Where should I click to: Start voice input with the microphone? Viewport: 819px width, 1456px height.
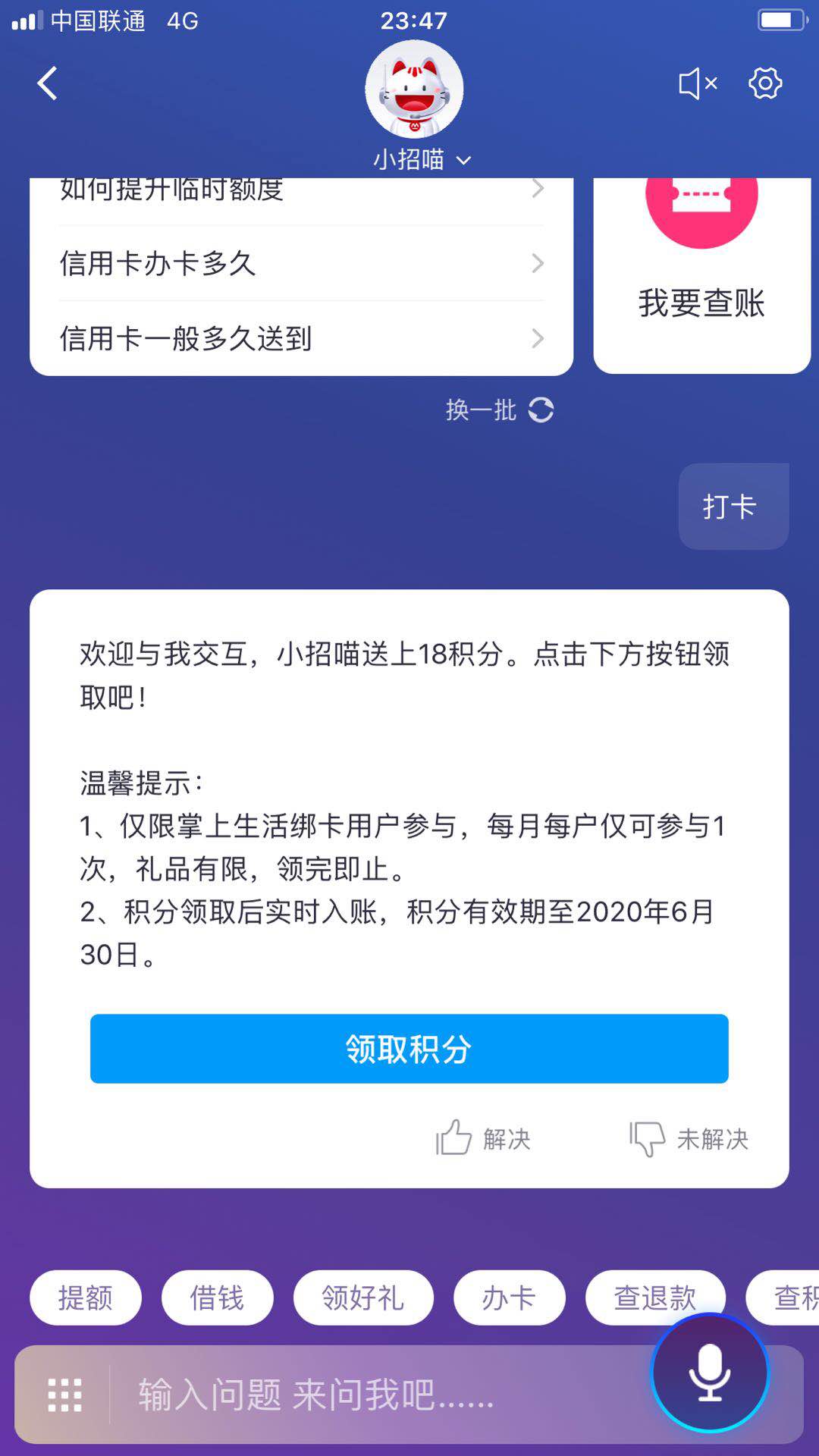point(710,1373)
